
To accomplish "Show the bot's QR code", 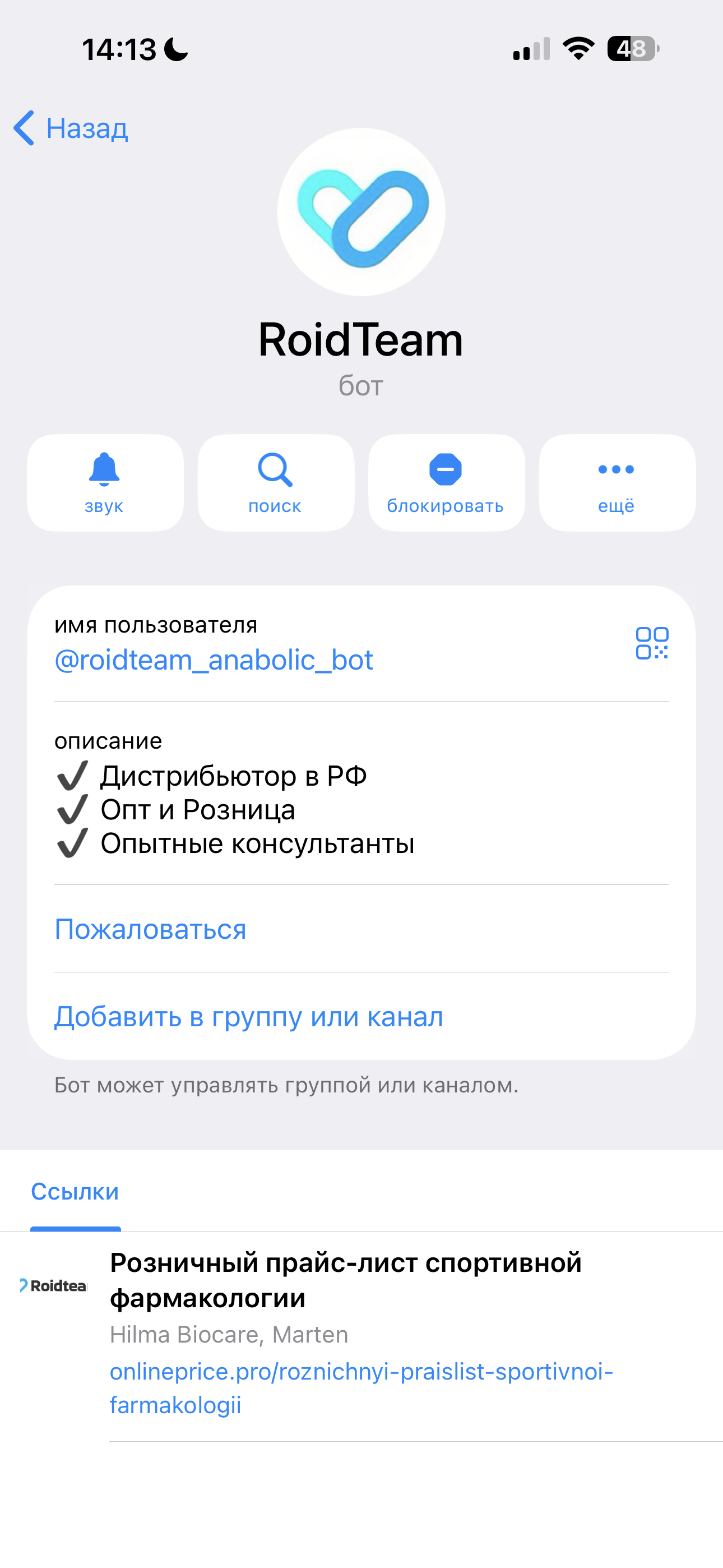I will (x=652, y=643).
